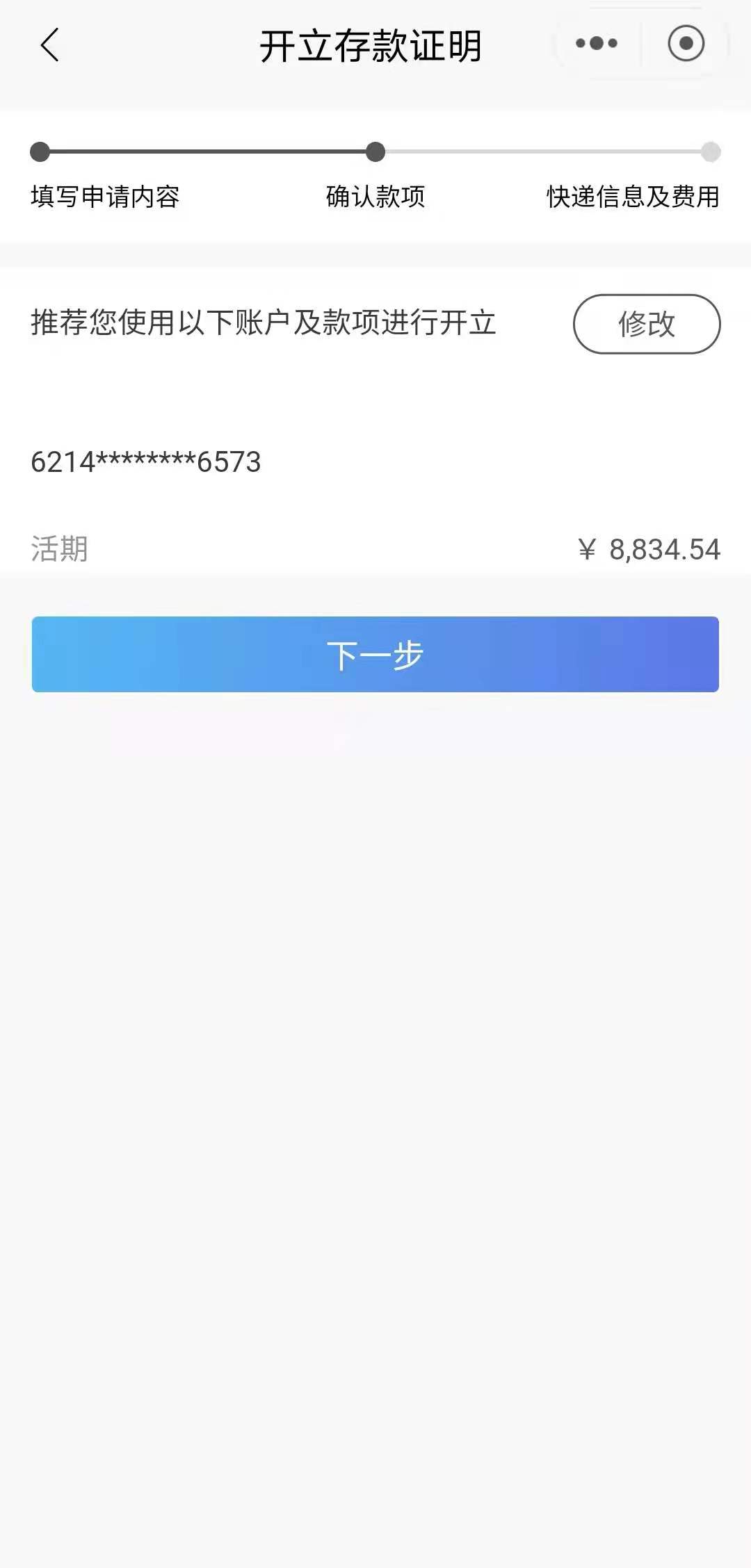This screenshot has height=1568, width=751.
Task: Close the mini program via circle icon
Action: point(686,44)
